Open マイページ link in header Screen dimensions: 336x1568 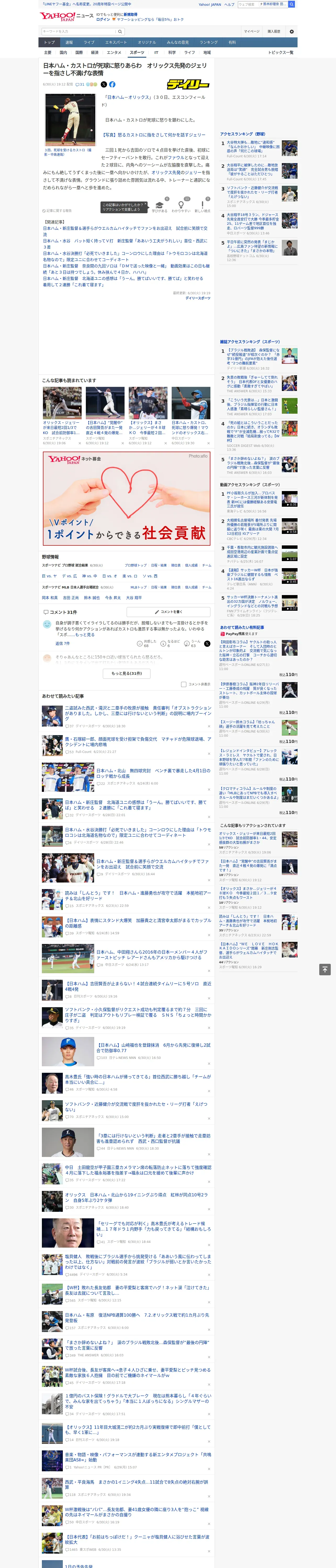(251, 31)
